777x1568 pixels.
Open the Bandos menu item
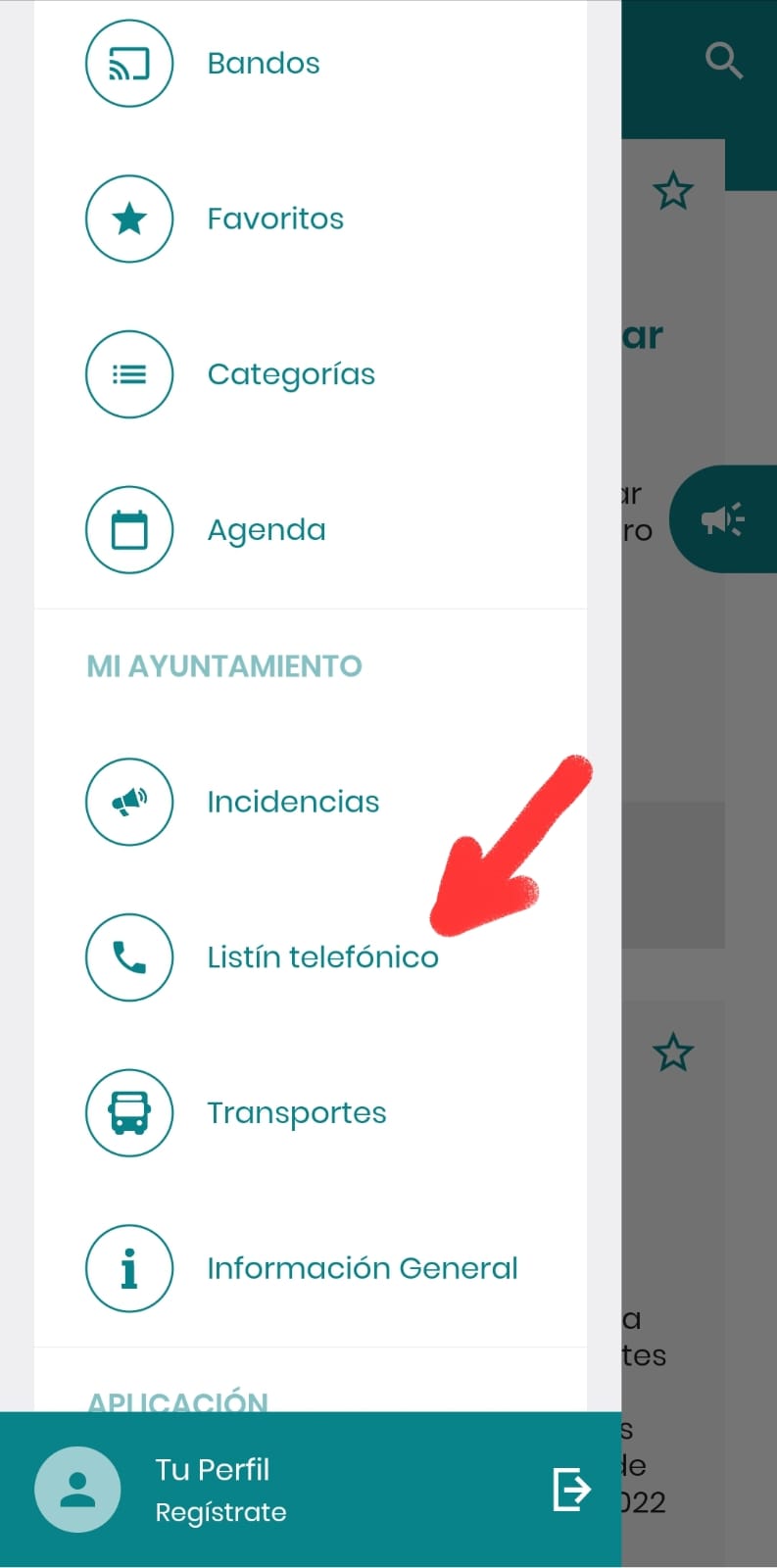tap(311, 64)
